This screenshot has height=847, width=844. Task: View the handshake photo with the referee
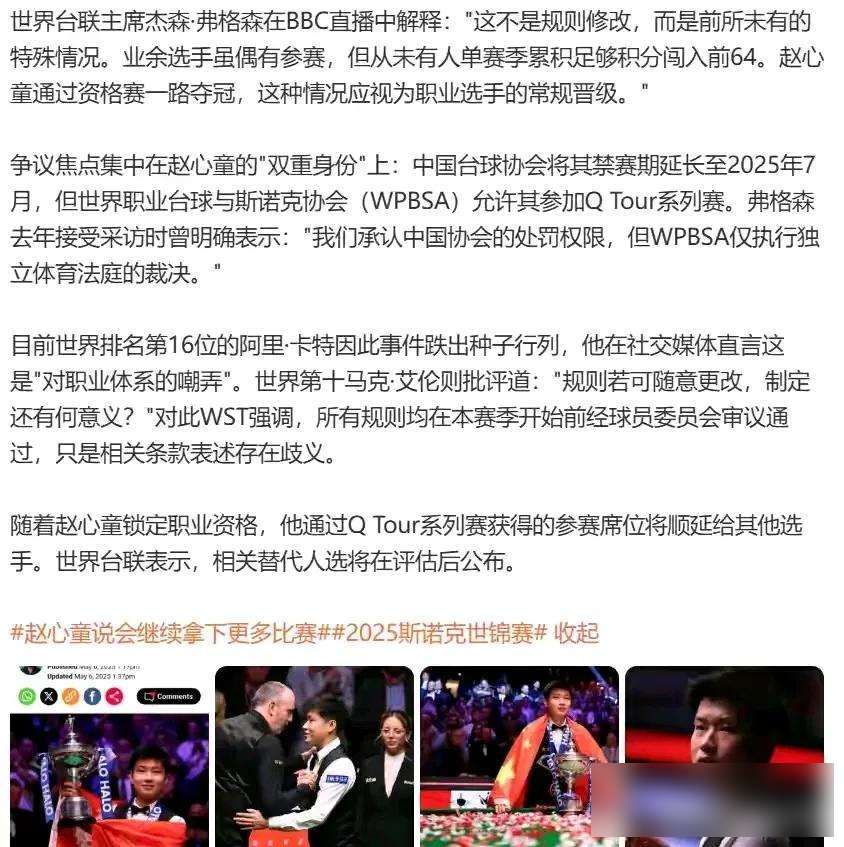[314, 757]
